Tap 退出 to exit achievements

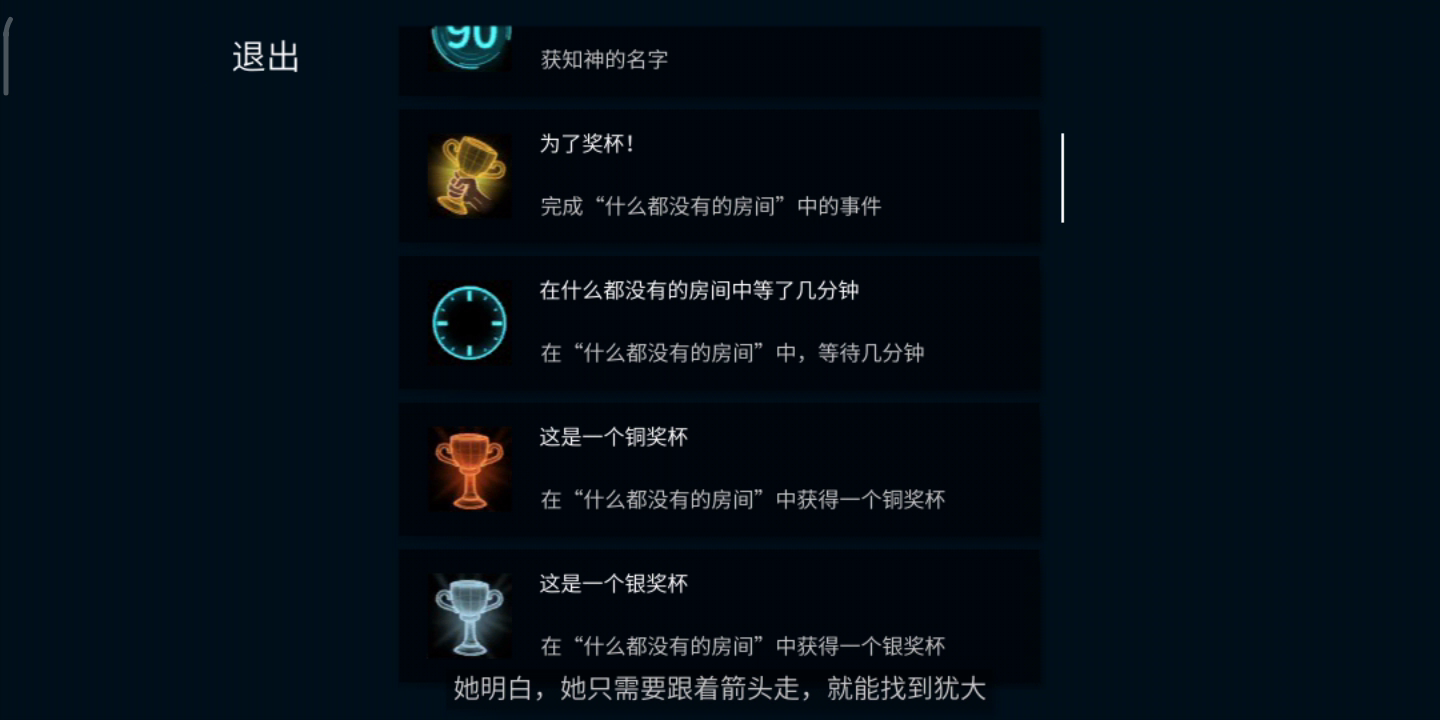point(266,57)
